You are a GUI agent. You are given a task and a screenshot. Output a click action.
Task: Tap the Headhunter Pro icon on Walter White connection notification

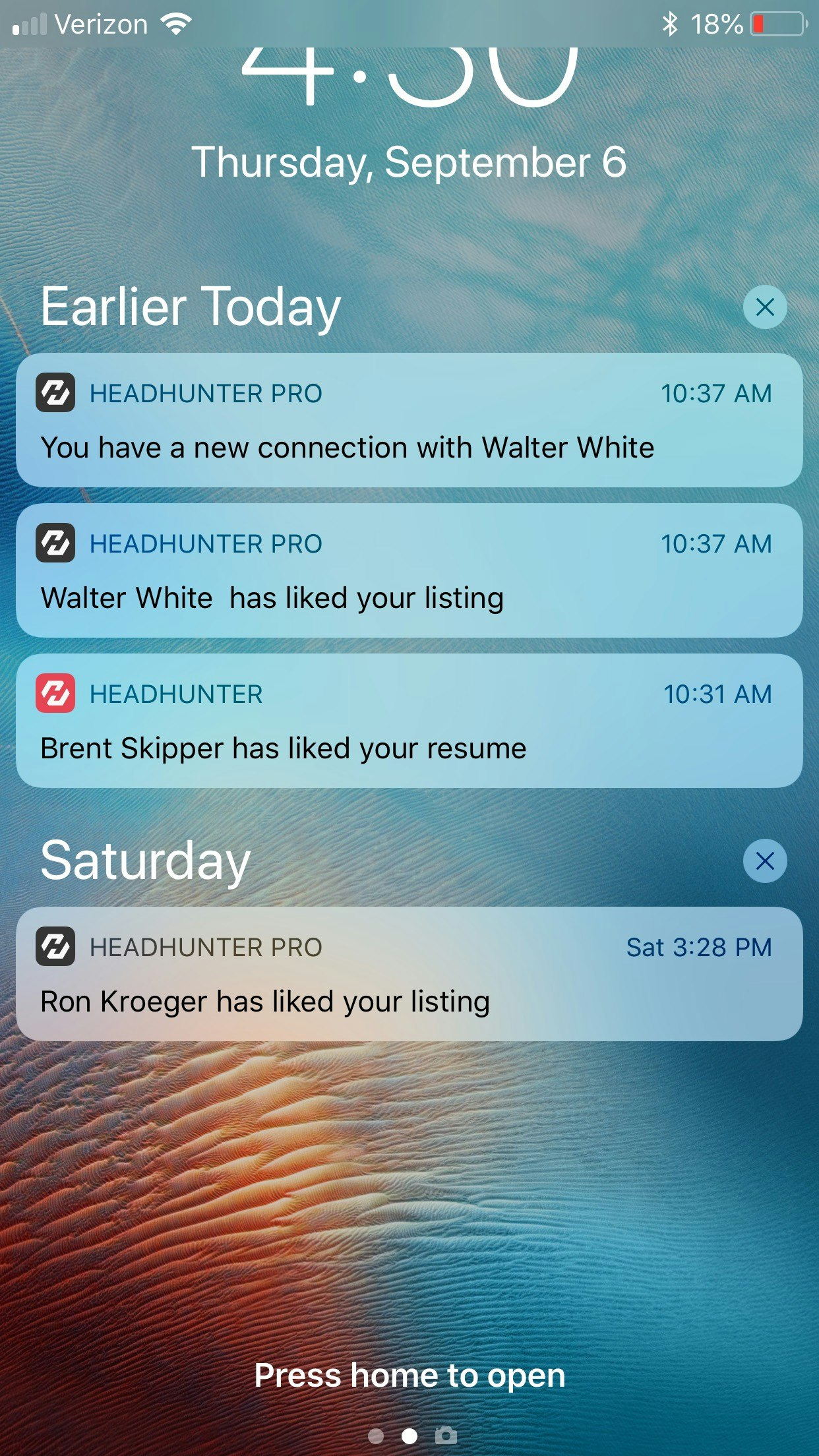click(x=56, y=394)
